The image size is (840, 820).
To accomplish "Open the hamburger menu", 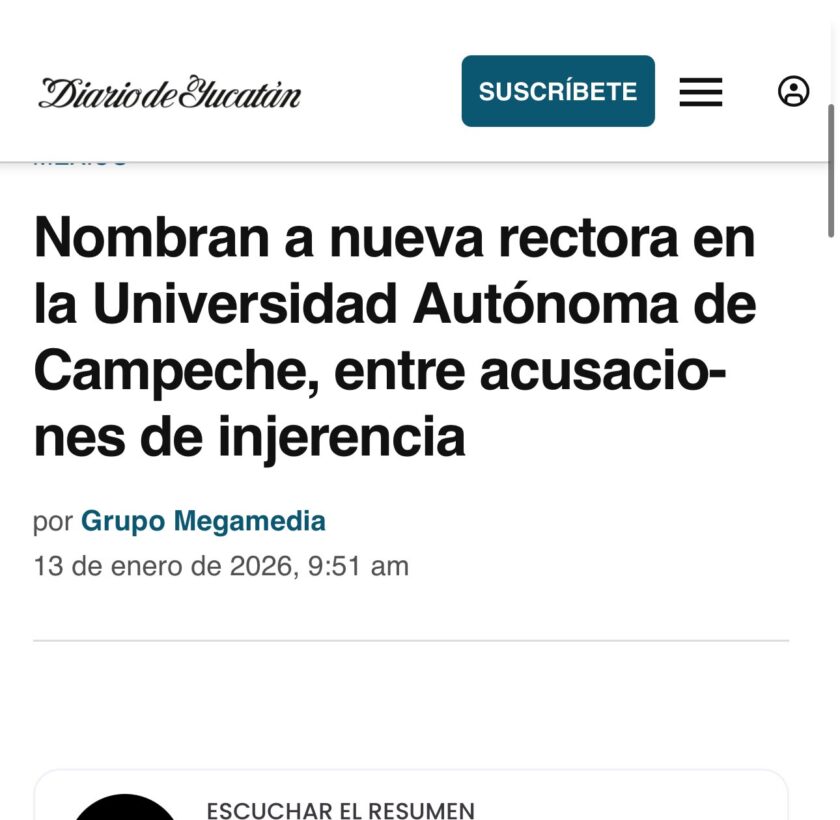I will 700,92.
